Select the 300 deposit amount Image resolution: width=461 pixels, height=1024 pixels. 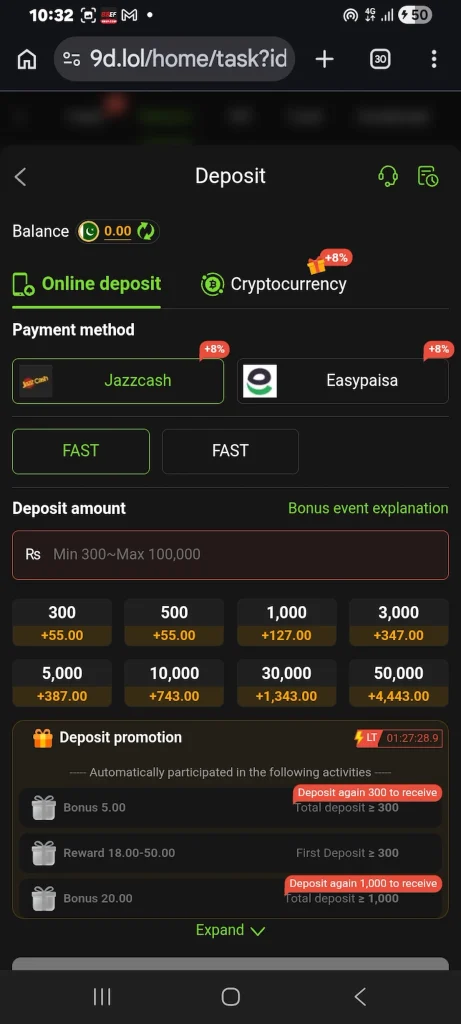(62, 623)
